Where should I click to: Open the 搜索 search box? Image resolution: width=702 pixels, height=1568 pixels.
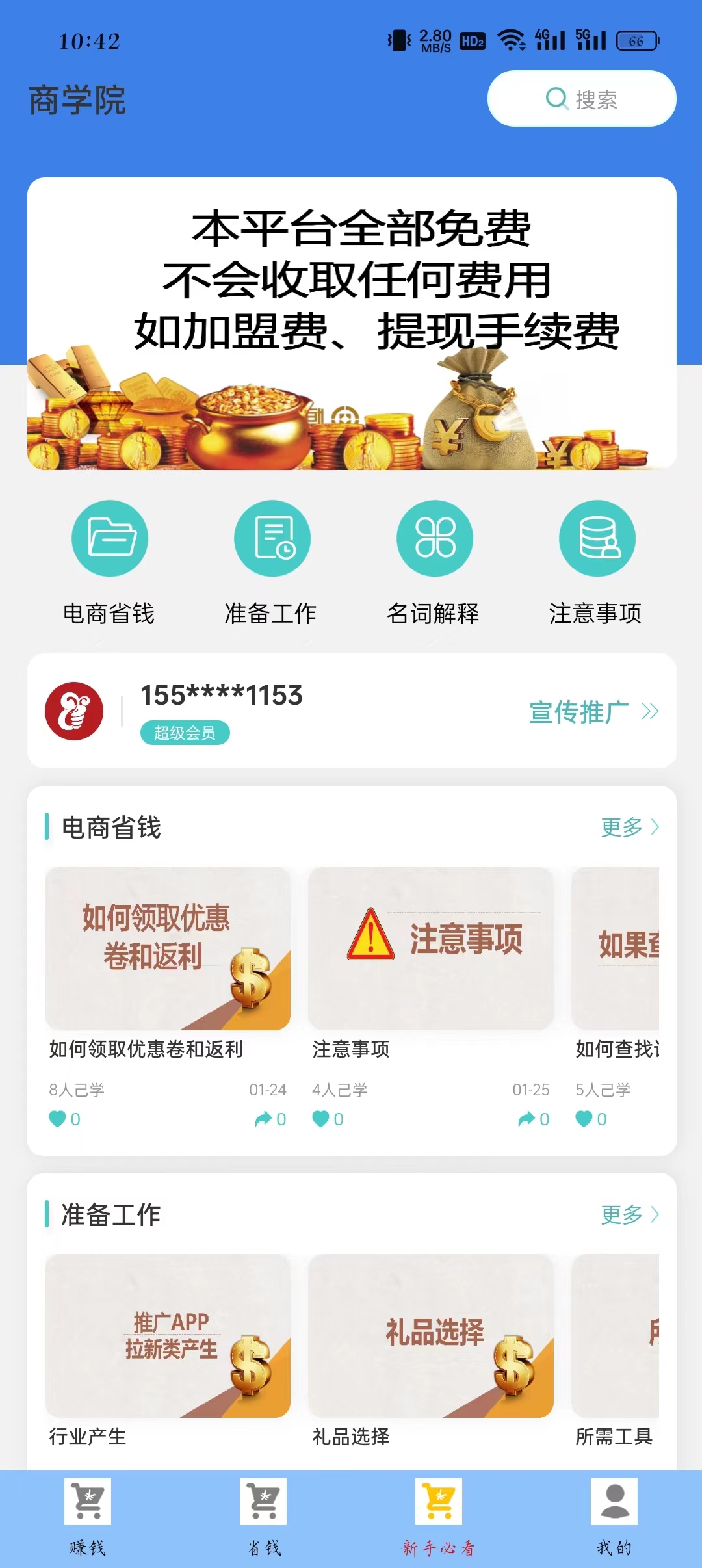[x=582, y=99]
